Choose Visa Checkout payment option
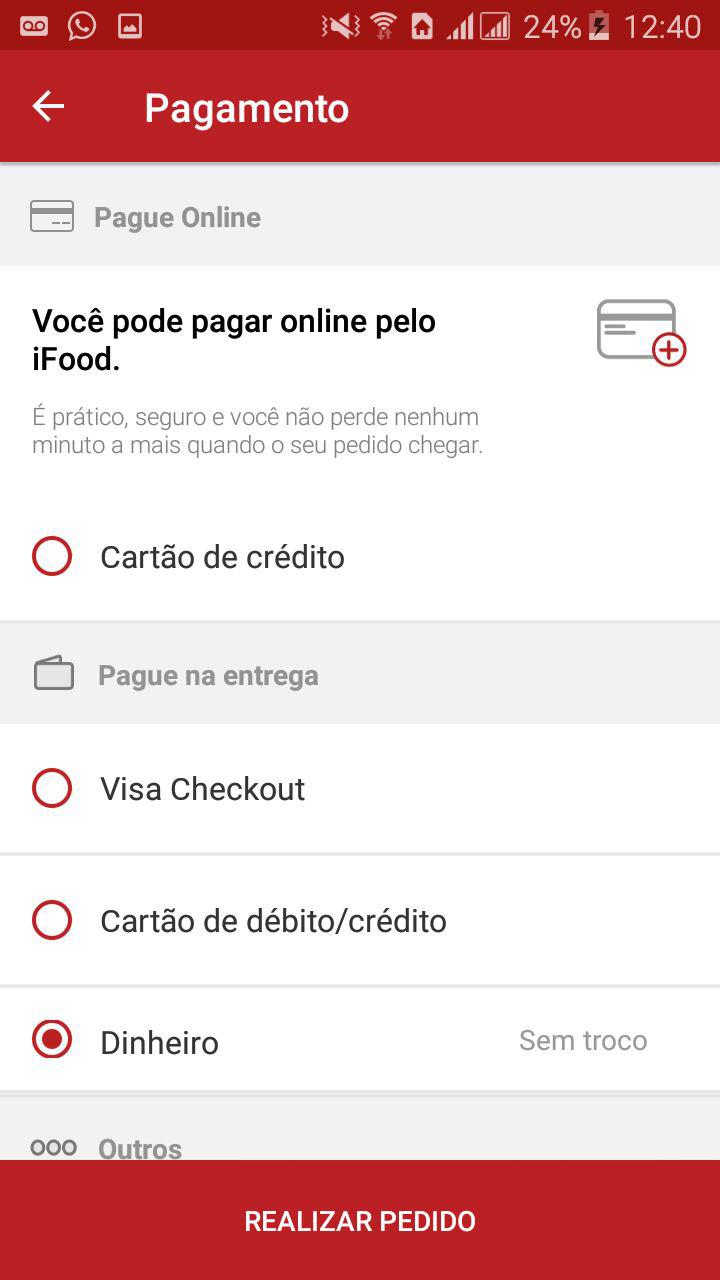720x1280 pixels. [x=360, y=788]
